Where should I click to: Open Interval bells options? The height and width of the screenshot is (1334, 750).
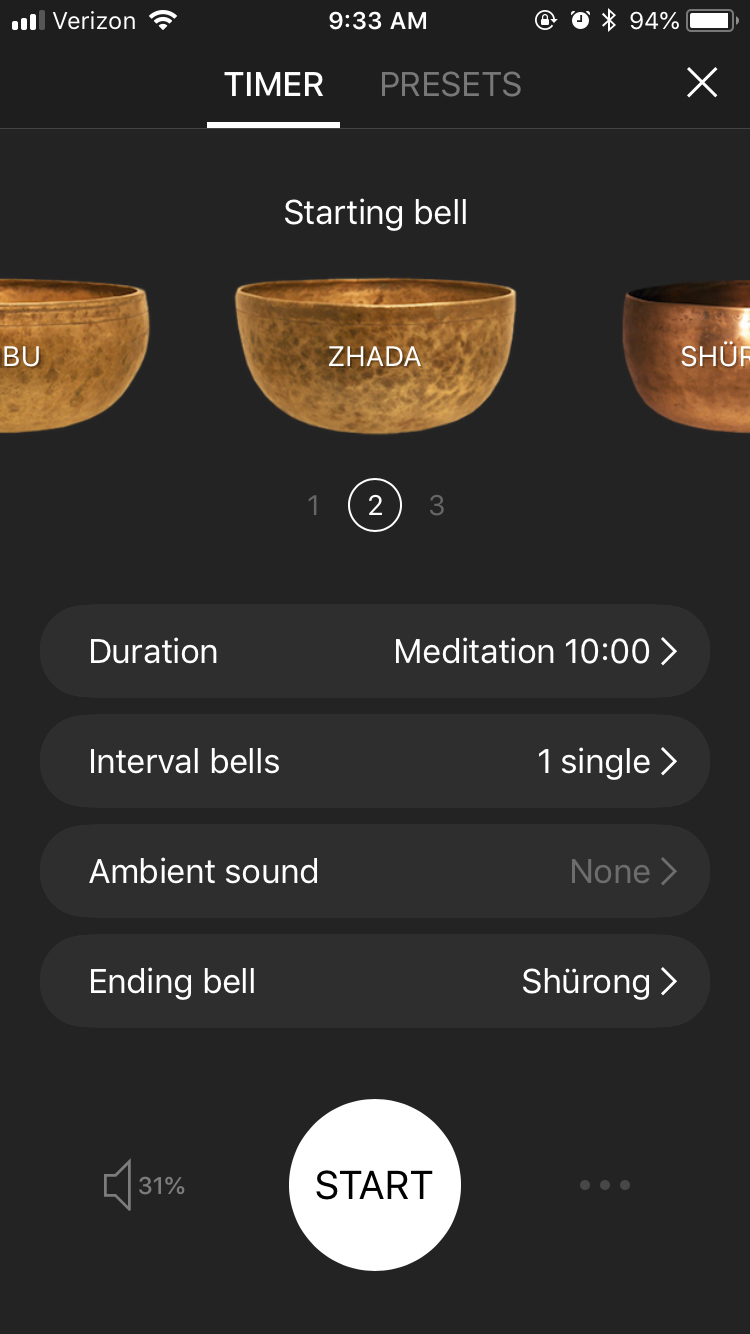(375, 761)
